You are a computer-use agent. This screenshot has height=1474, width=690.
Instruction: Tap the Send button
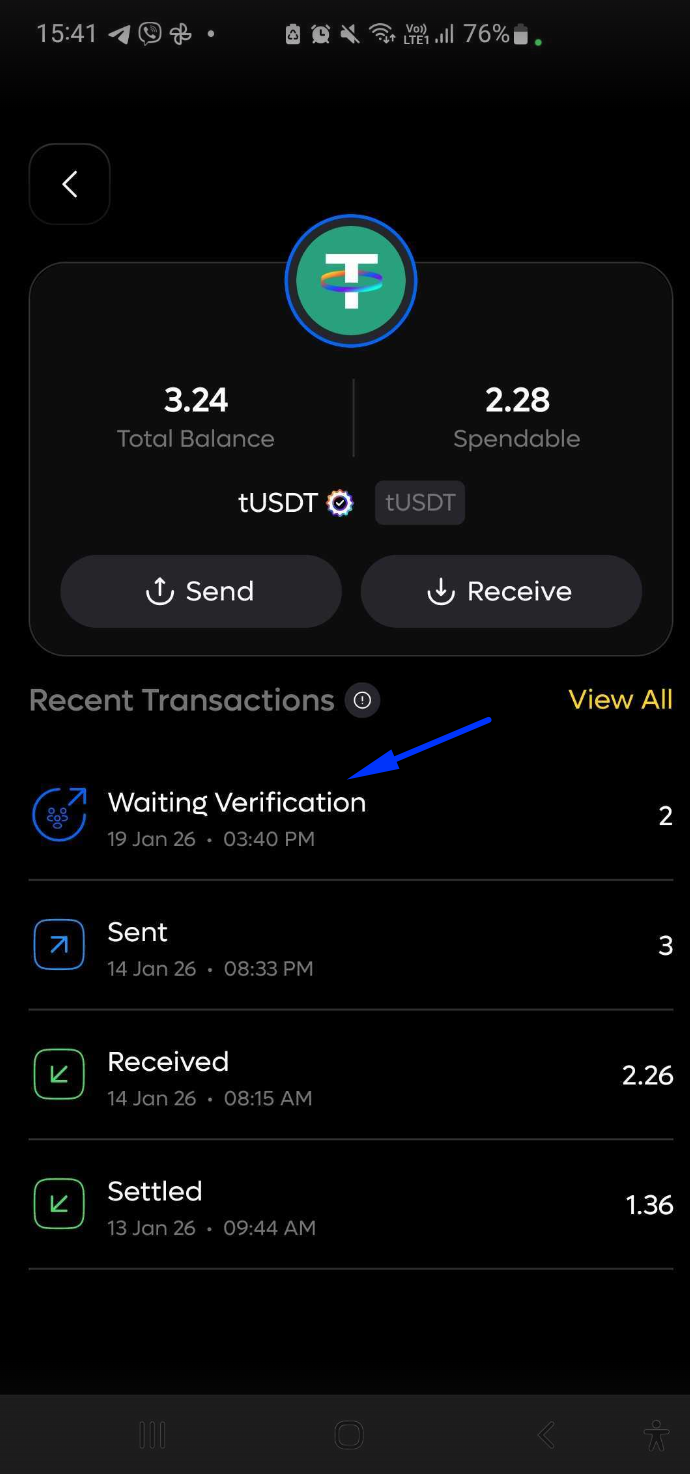(201, 591)
